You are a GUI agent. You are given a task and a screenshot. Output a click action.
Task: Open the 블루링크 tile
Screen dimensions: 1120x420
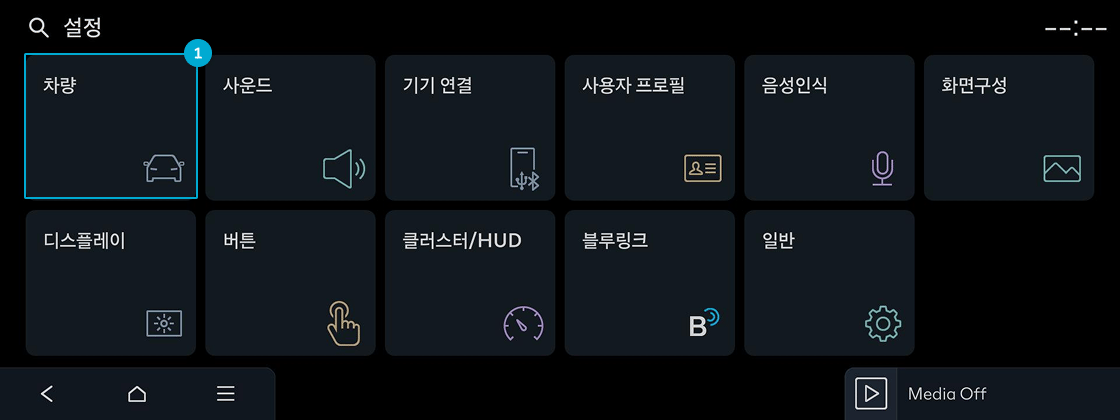650,283
